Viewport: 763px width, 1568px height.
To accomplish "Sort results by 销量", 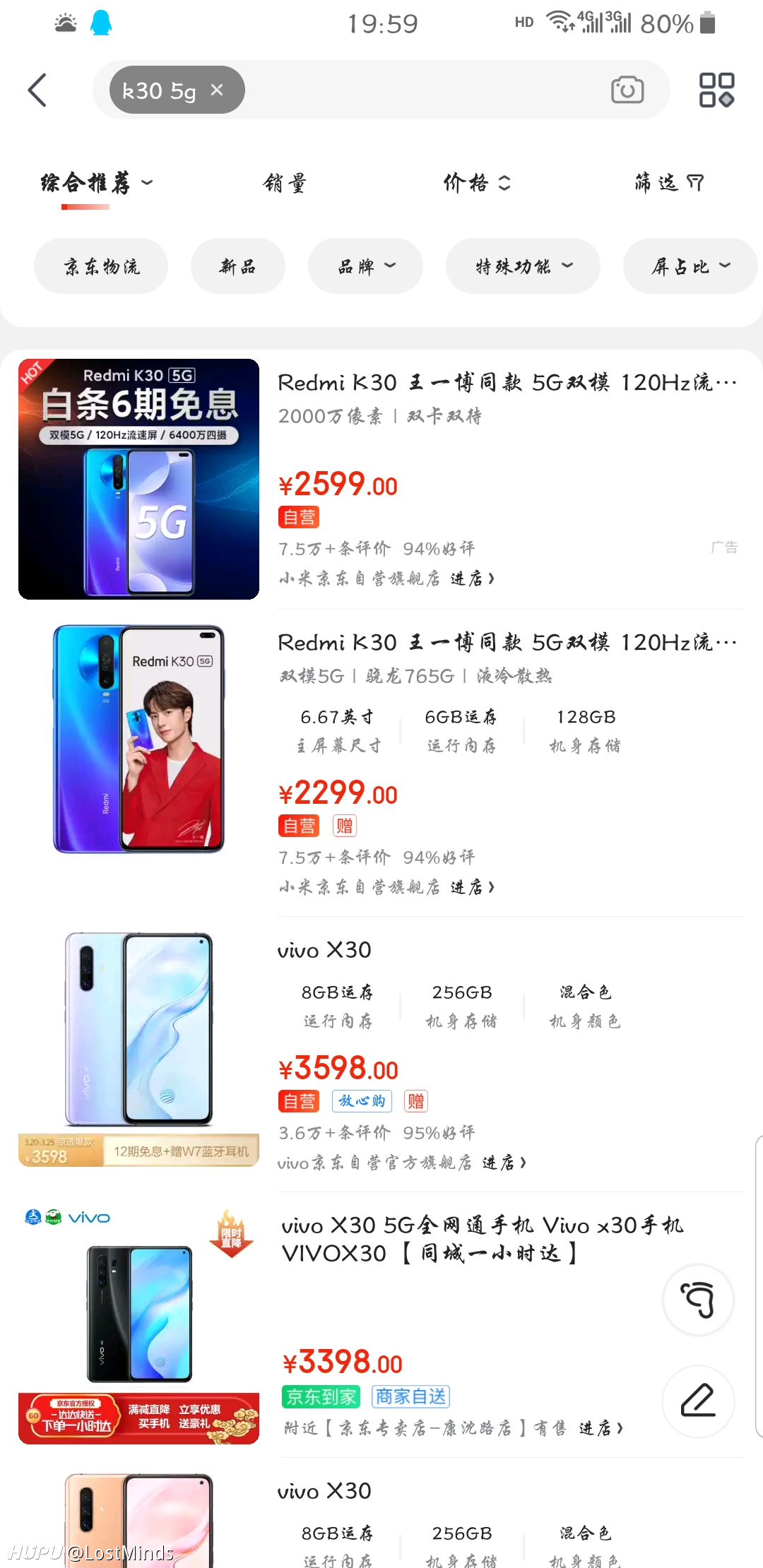I will coord(285,183).
